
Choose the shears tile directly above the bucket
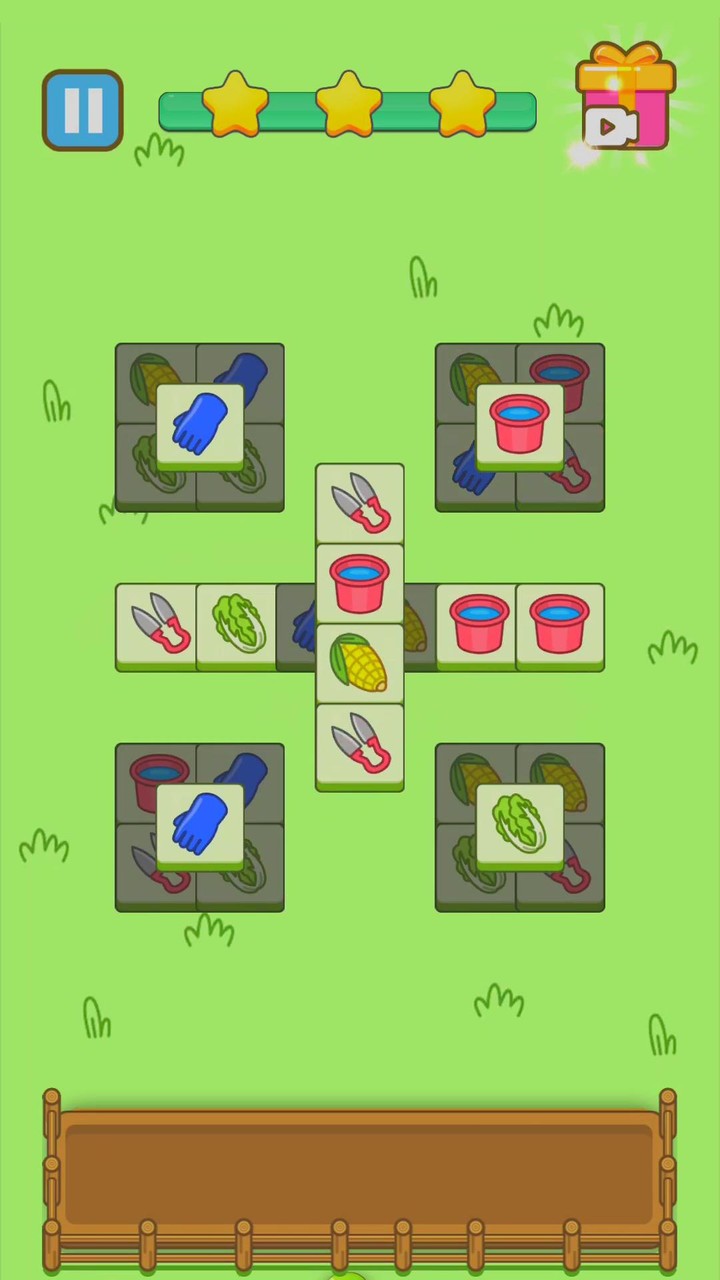coord(359,503)
